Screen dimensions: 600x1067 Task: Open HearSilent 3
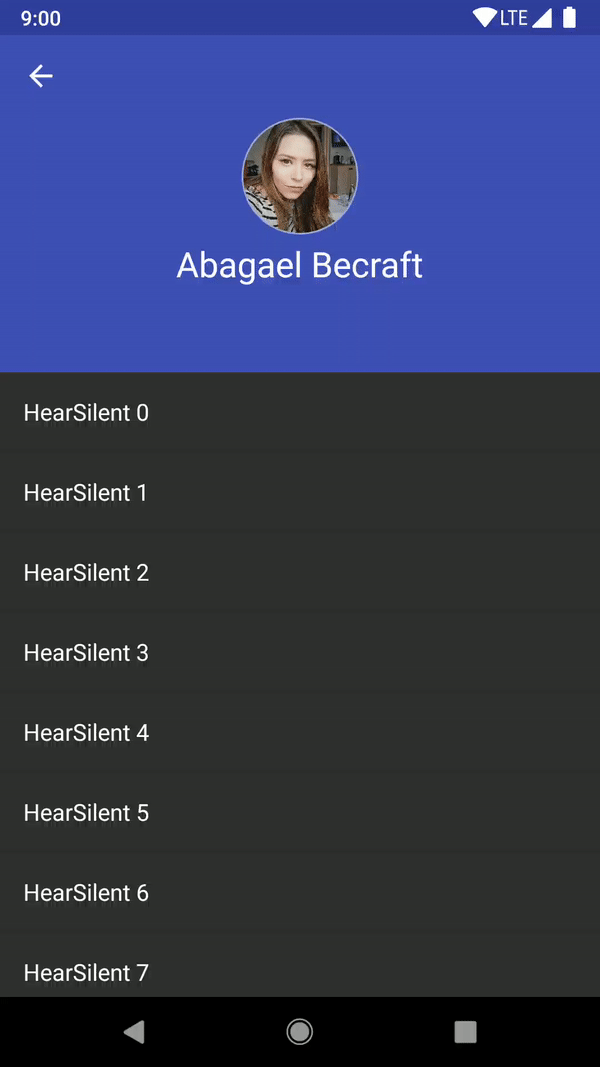(x=300, y=653)
